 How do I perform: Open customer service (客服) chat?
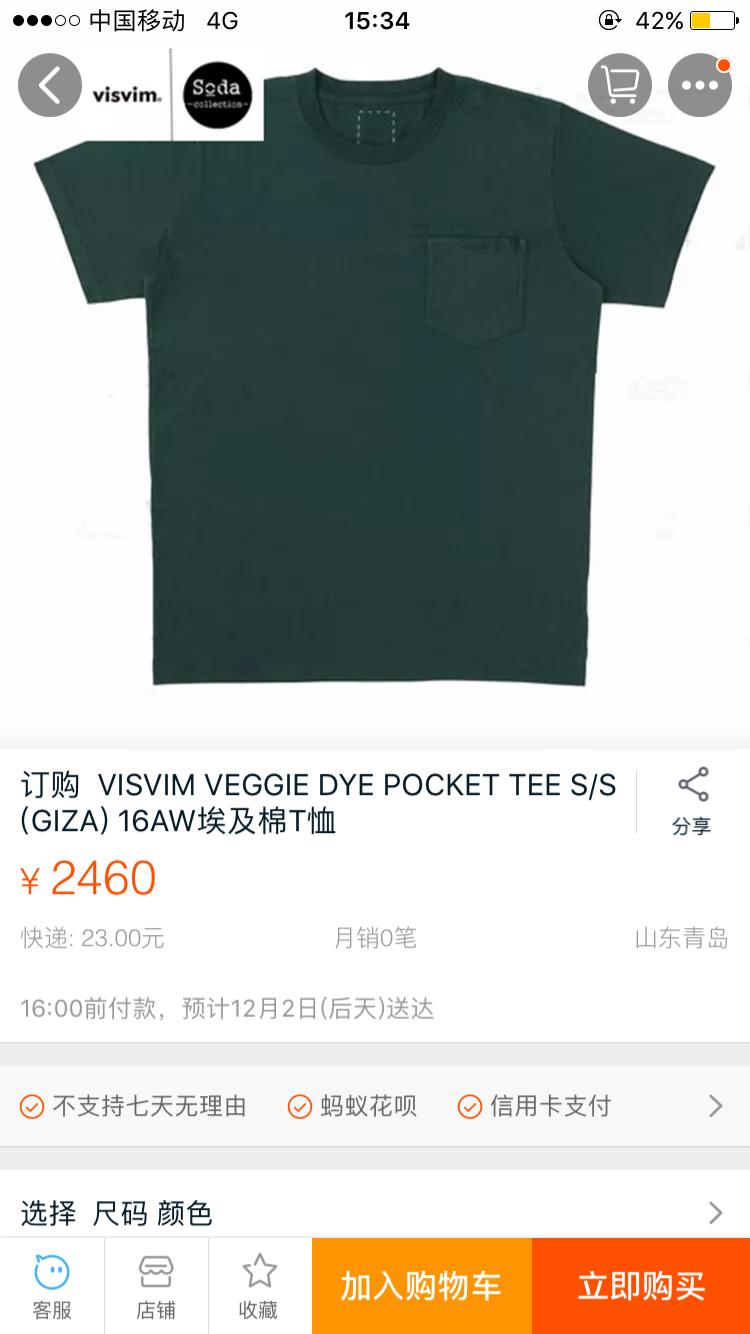pyautogui.click(x=52, y=1286)
